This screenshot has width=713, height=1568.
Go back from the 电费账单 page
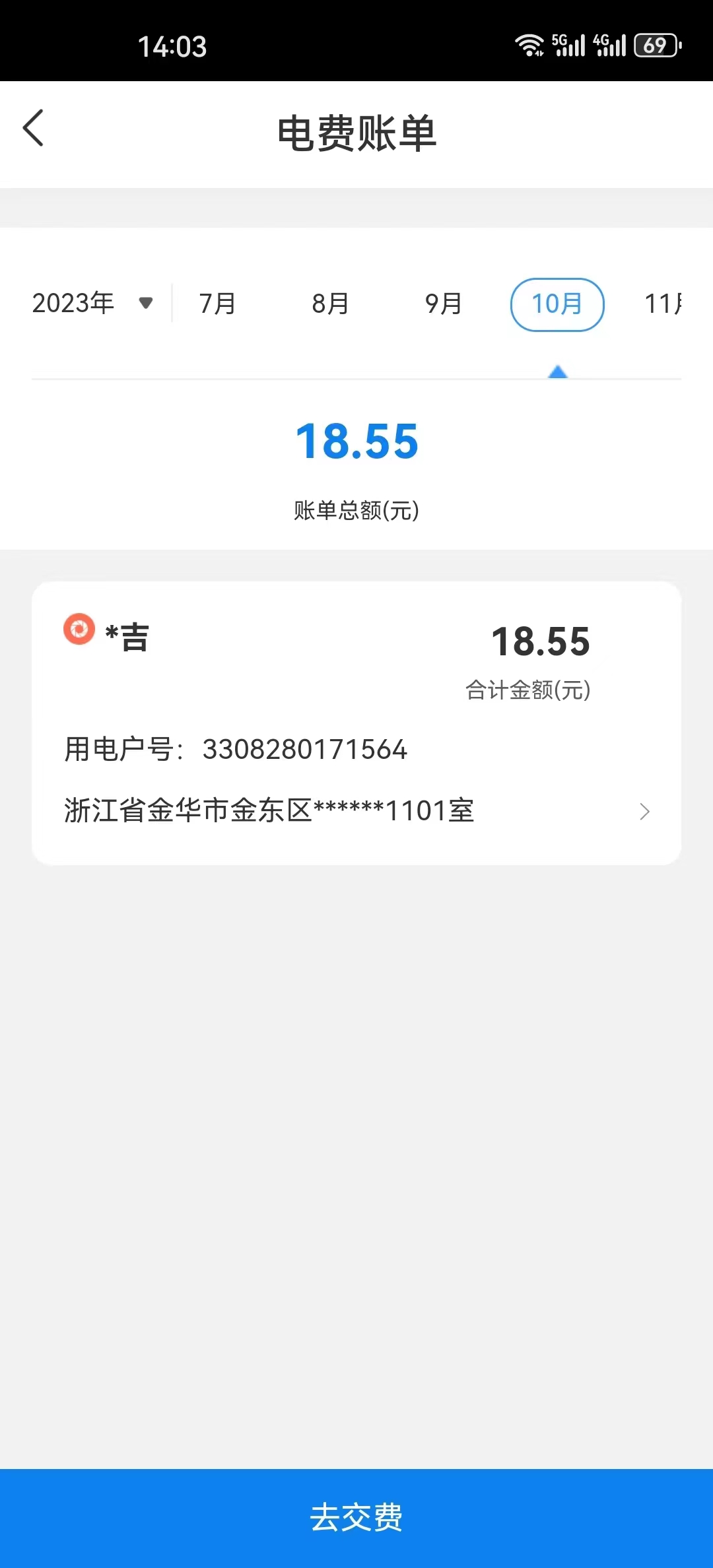[33, 128]
